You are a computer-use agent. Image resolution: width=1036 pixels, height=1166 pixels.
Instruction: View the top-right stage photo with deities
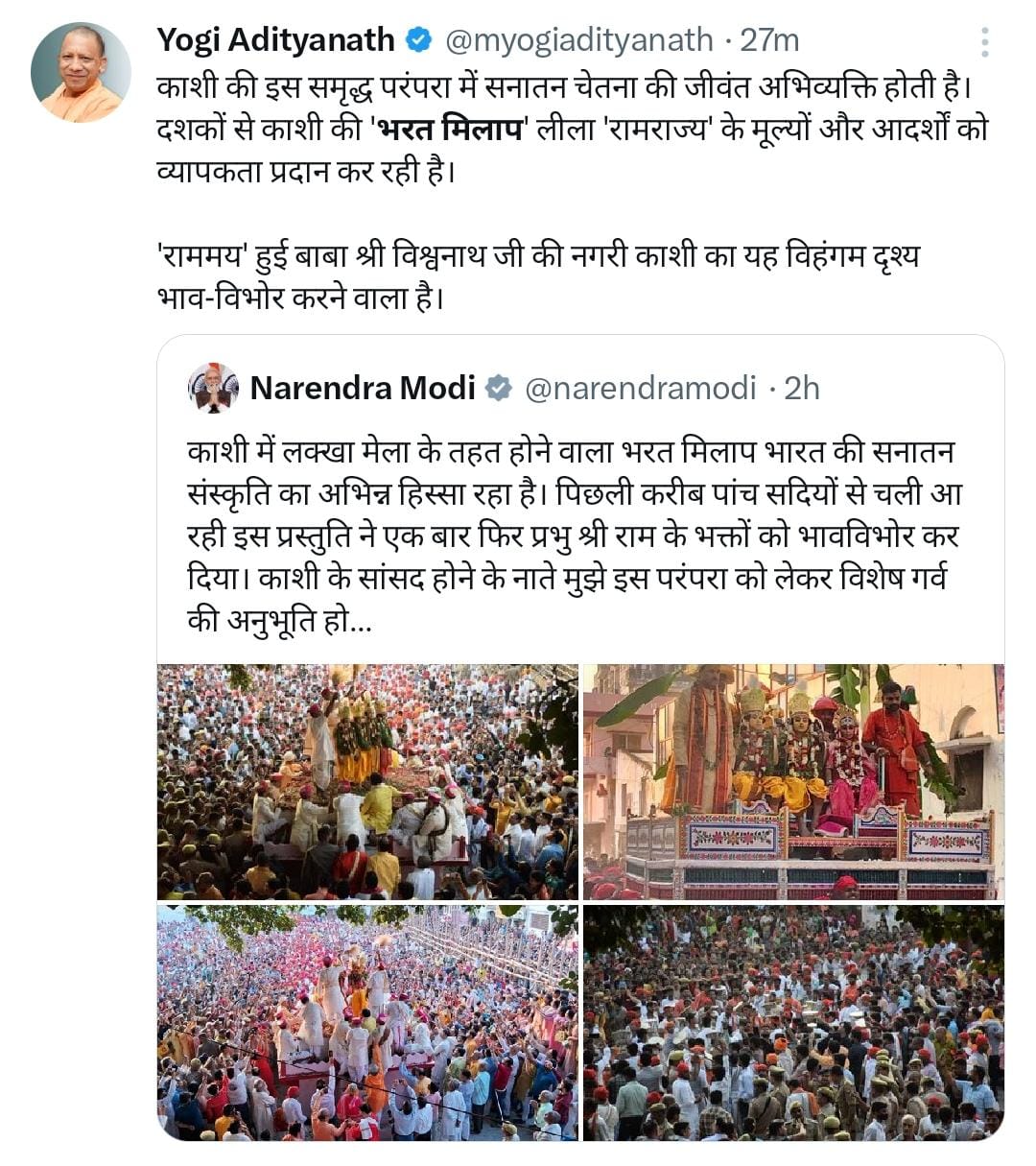793,781
